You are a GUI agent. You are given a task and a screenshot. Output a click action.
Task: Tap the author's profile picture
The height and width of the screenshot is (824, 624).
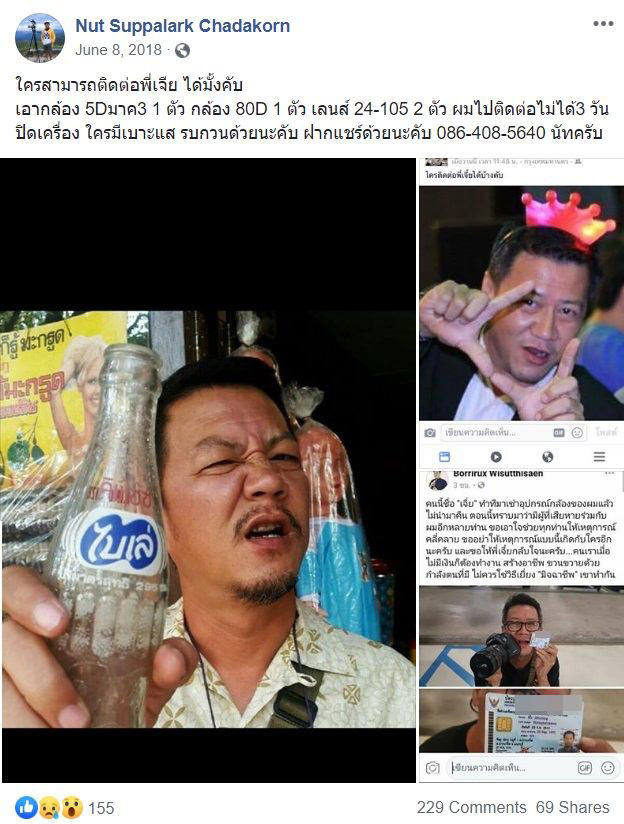coord(40,38)
